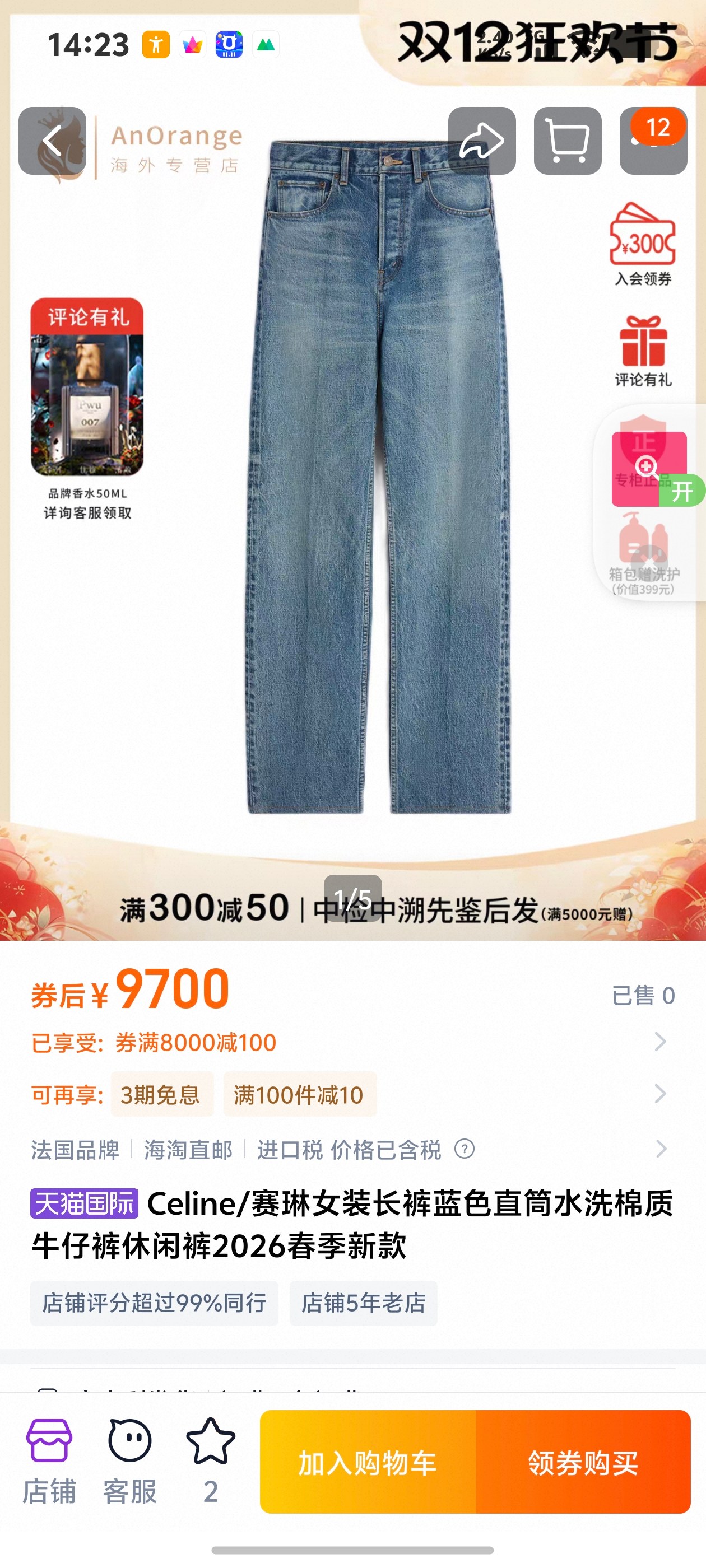Go back using the top-left arrow
Image resolution: width=706 pixels, height=1568 pixels.
(x=52, y=141)
